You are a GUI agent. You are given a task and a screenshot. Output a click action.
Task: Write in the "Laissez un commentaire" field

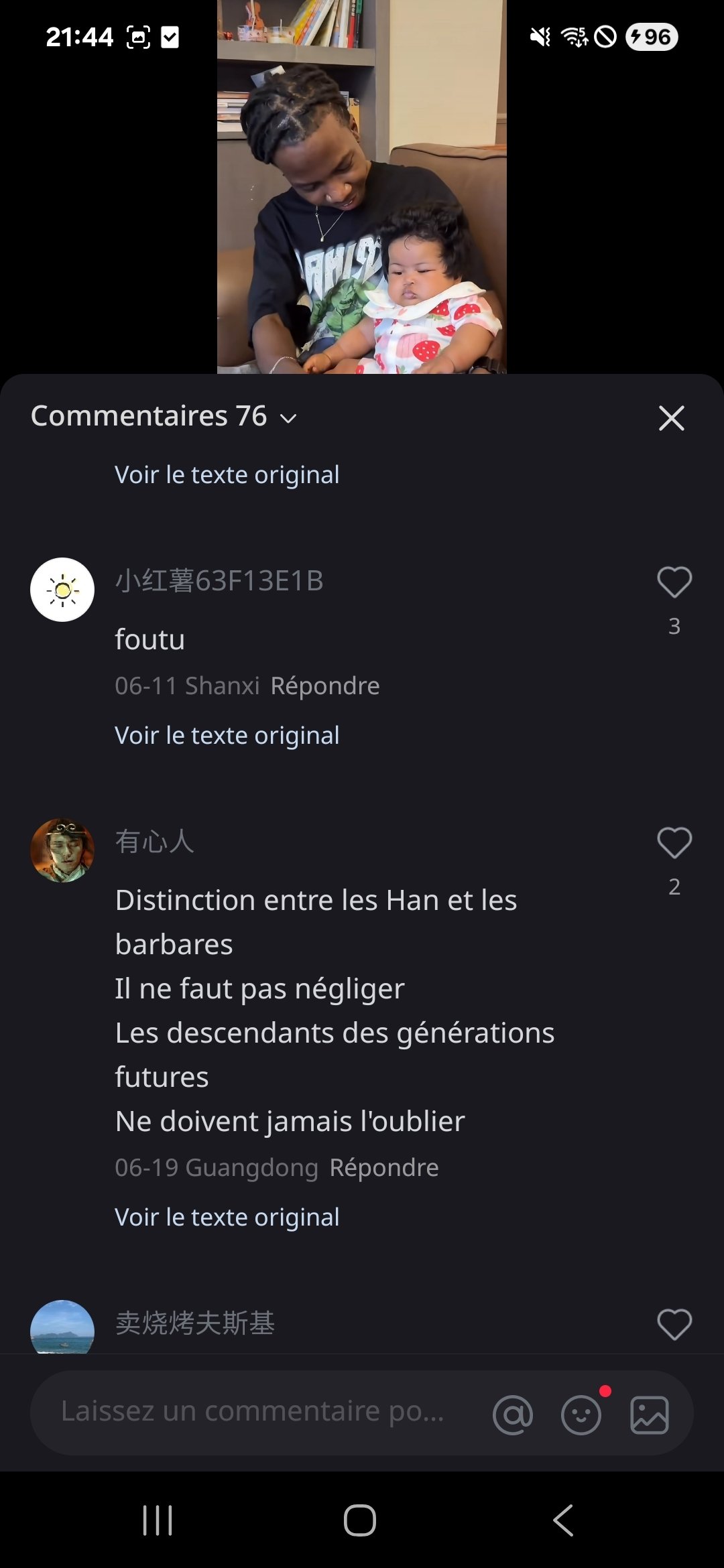[253, 1411]
